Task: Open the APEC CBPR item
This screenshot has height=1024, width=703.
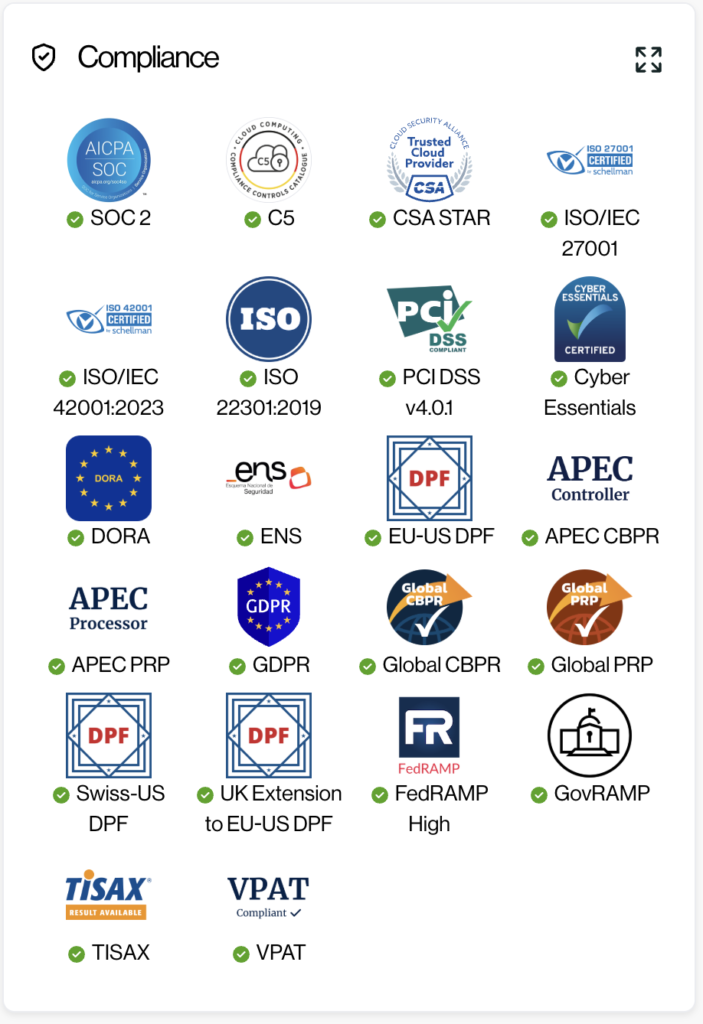Action: (x=590, y=478)
